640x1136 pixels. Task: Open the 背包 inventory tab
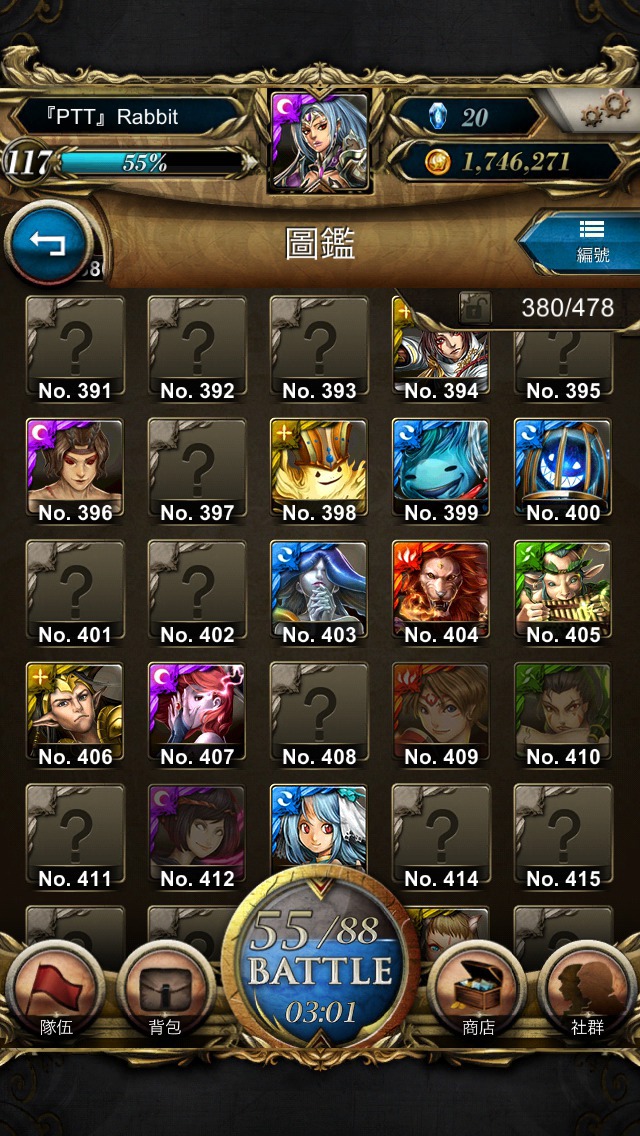click(165, 988)
